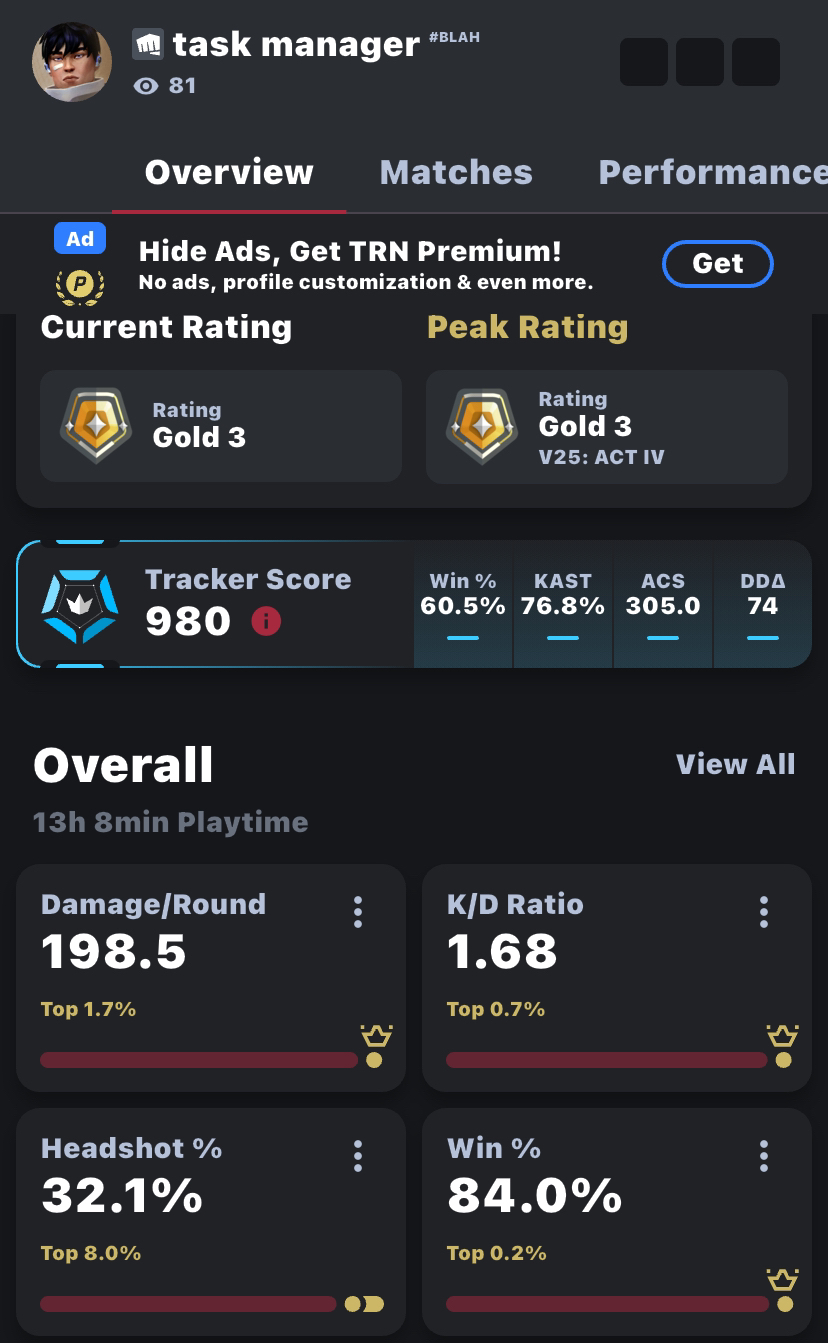Open options menu on Damage/Round card

click(x=358, y=911)
